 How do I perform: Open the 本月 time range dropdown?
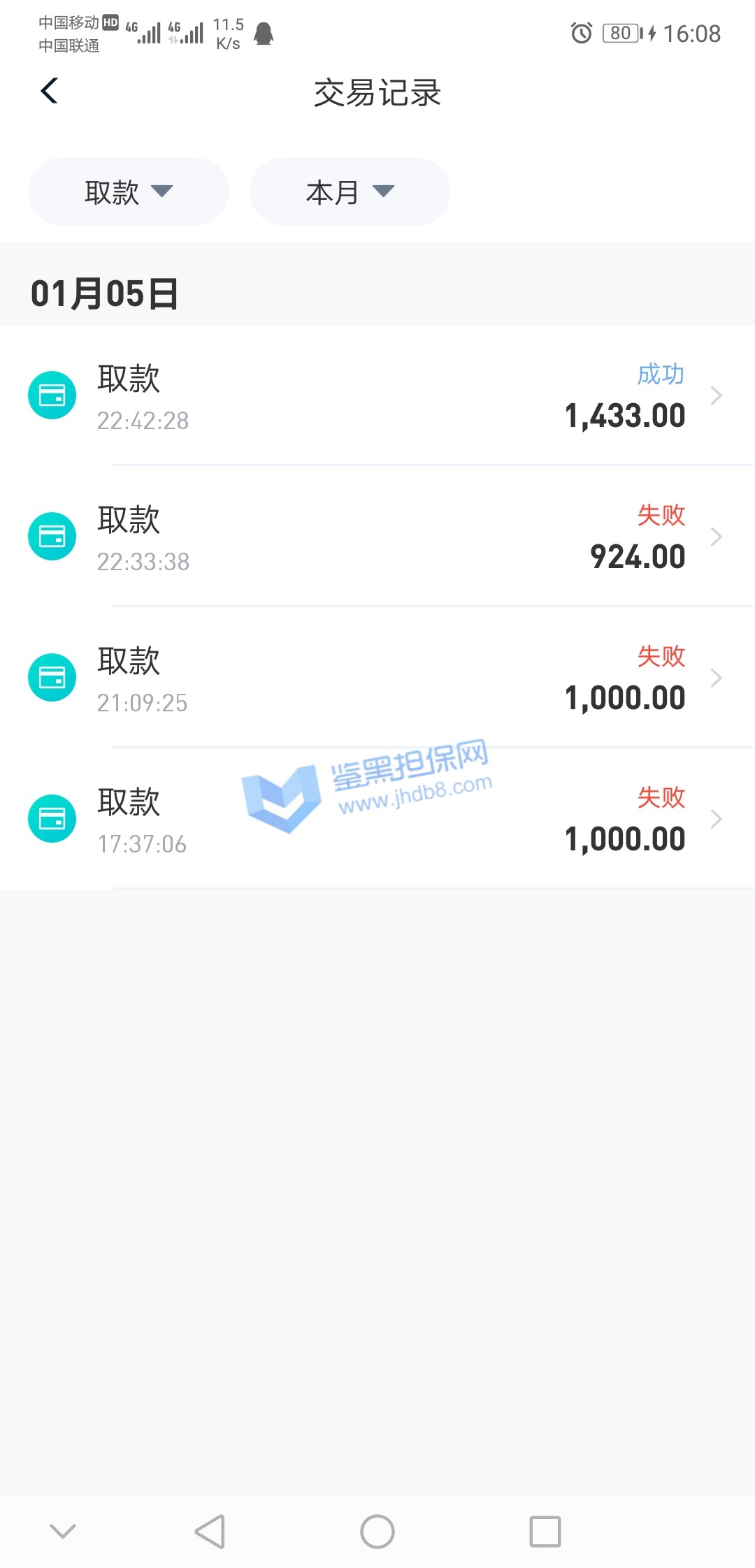[x=350, y=191]
